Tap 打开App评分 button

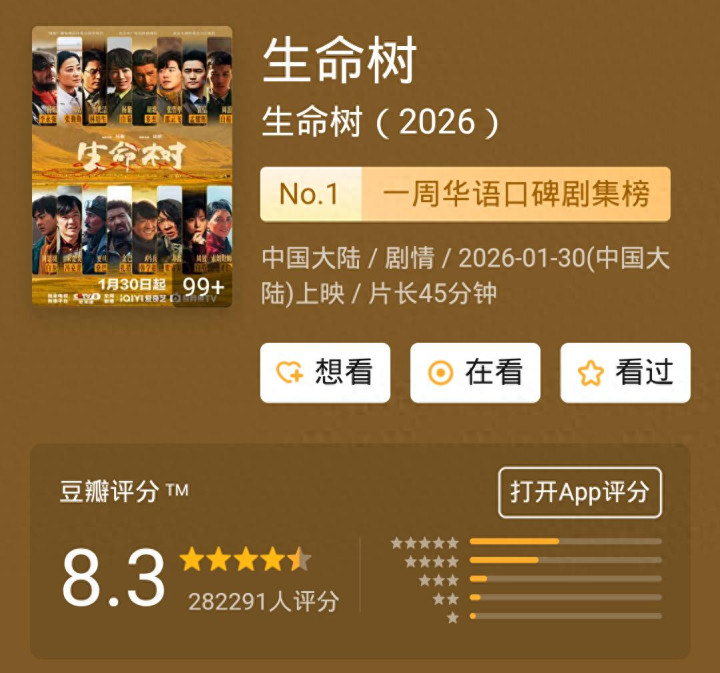coord(580,492)
